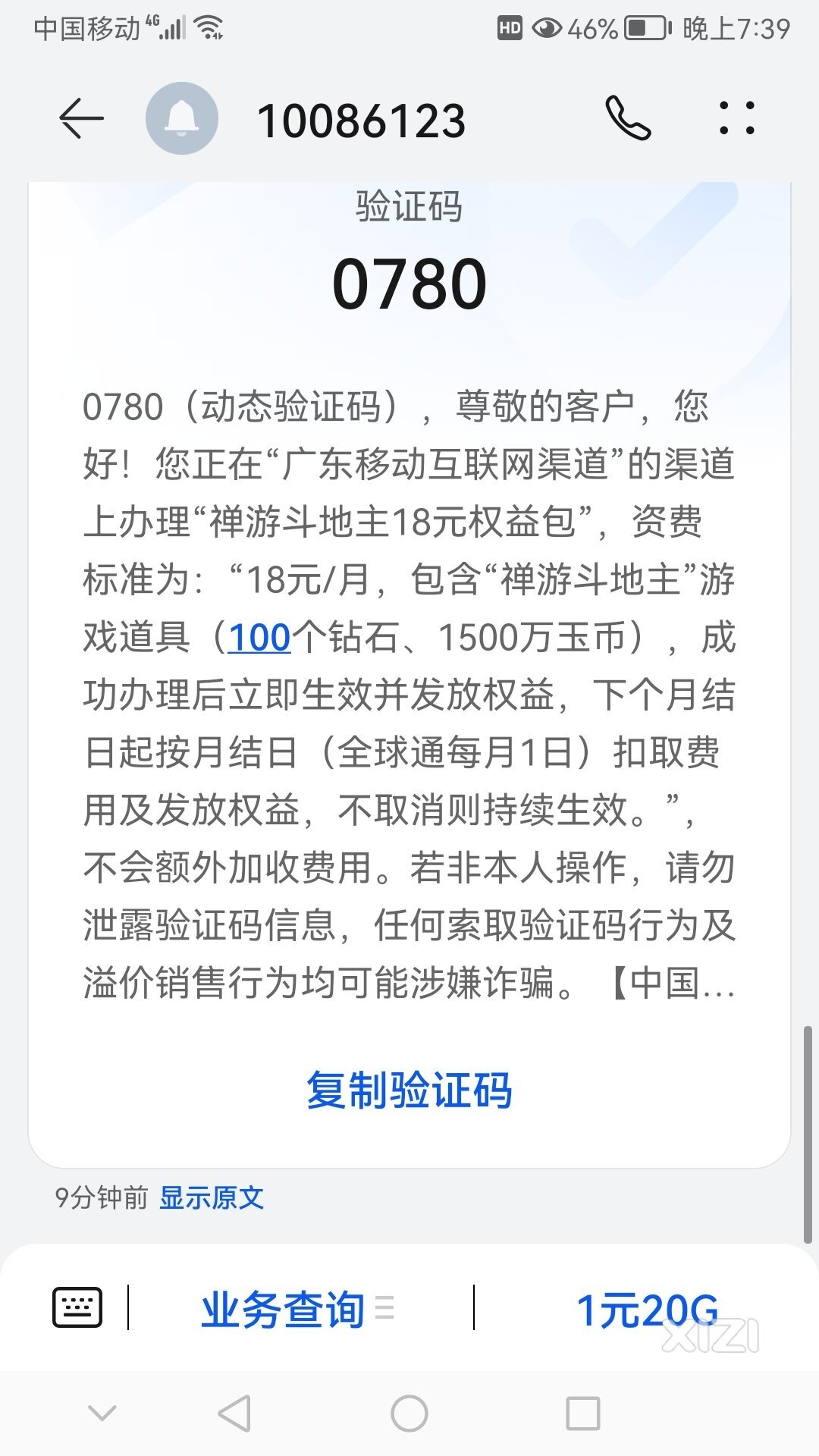Tap the underlined 100 link in message
The height and width of the screenshot is (1456, 819).
pos(259,638)
